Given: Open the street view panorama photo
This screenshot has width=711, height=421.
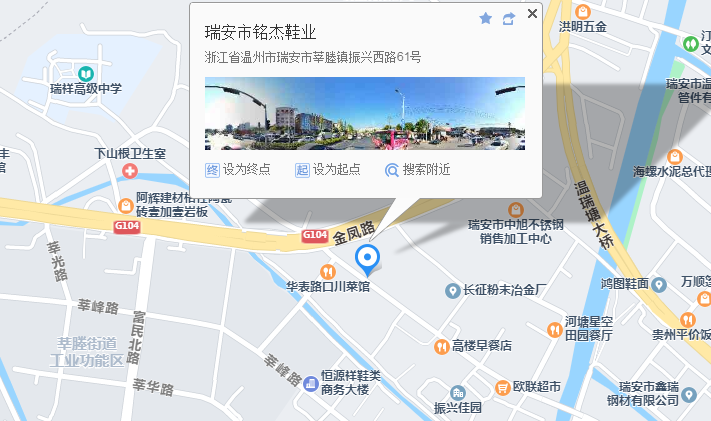Looking at the screenshot, I should [364, 118].
